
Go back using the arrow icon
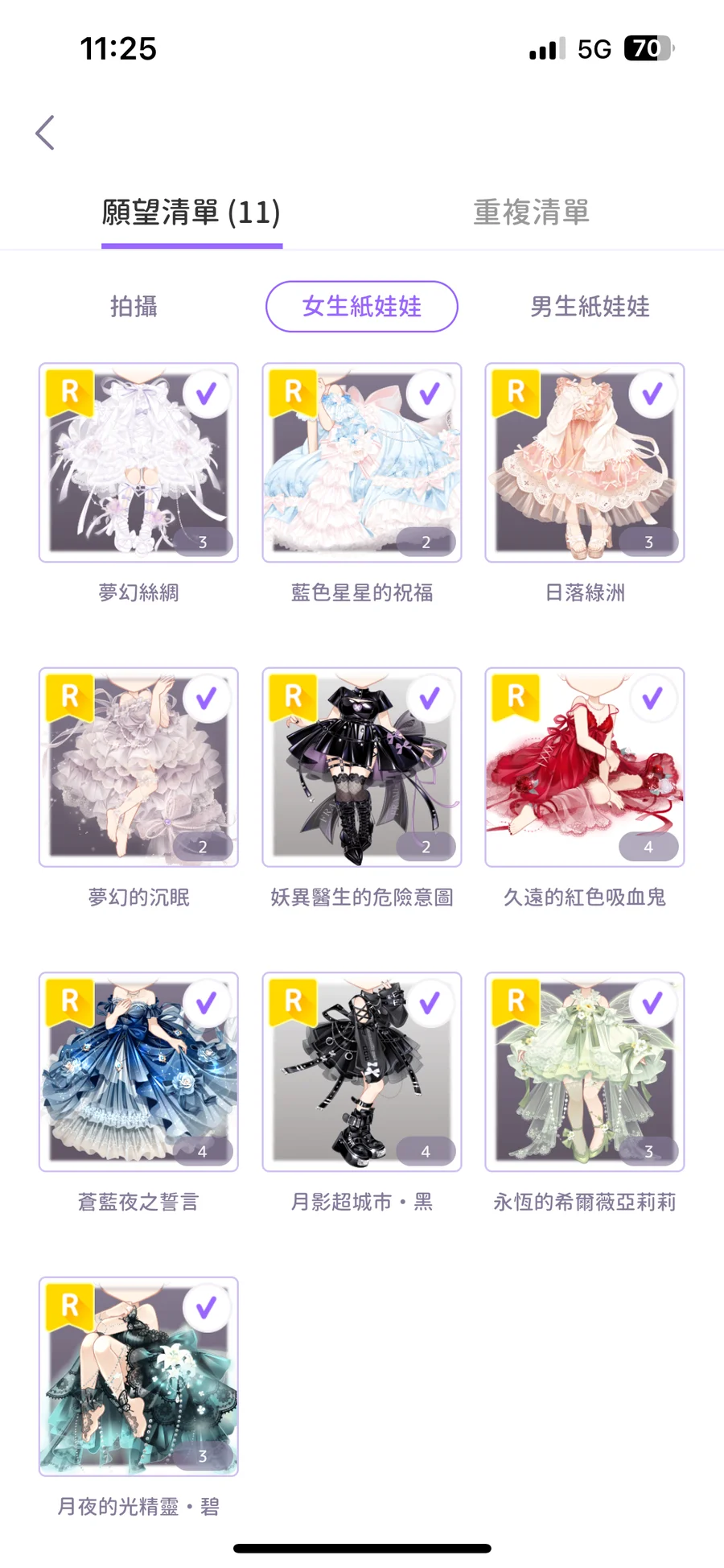click(45, 133)
